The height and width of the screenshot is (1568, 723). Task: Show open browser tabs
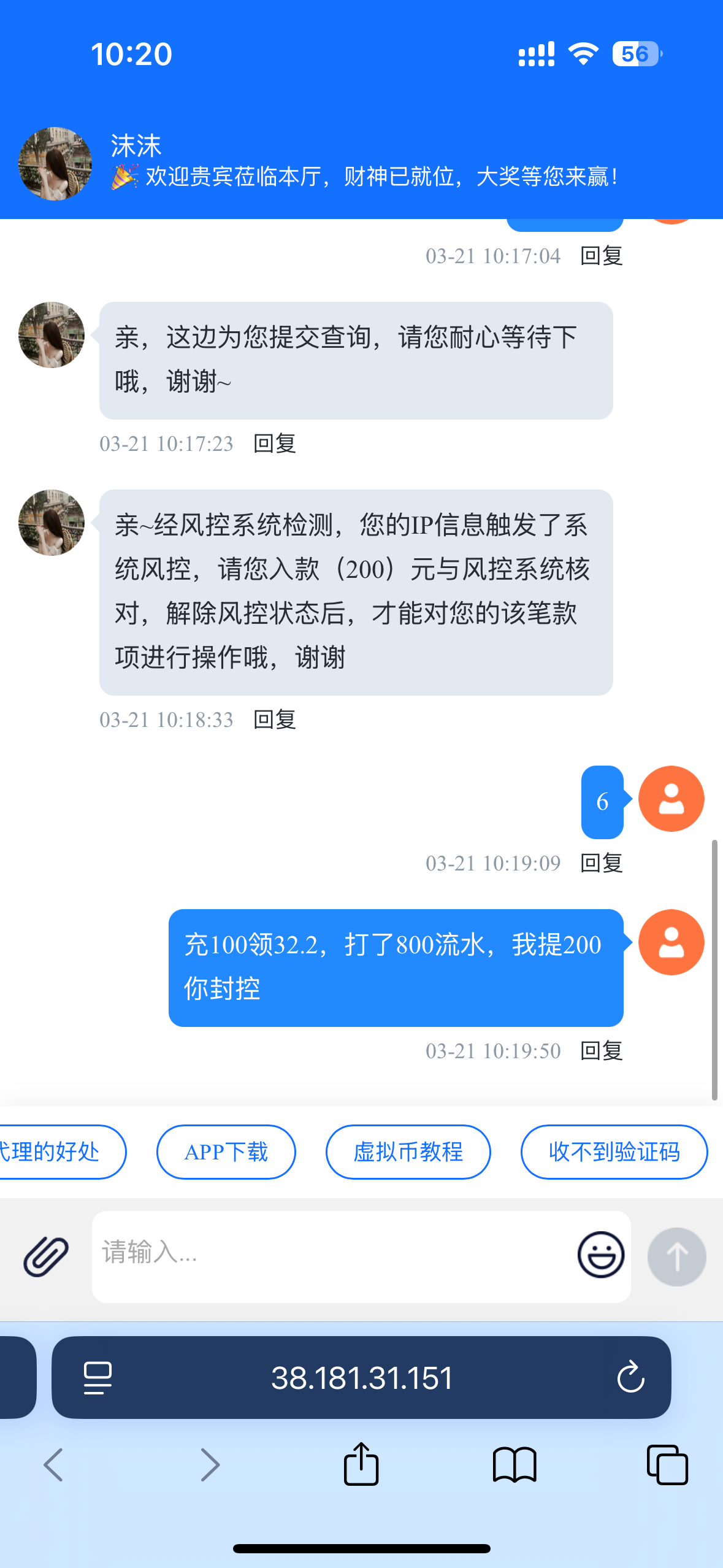tap(667, 1464)
